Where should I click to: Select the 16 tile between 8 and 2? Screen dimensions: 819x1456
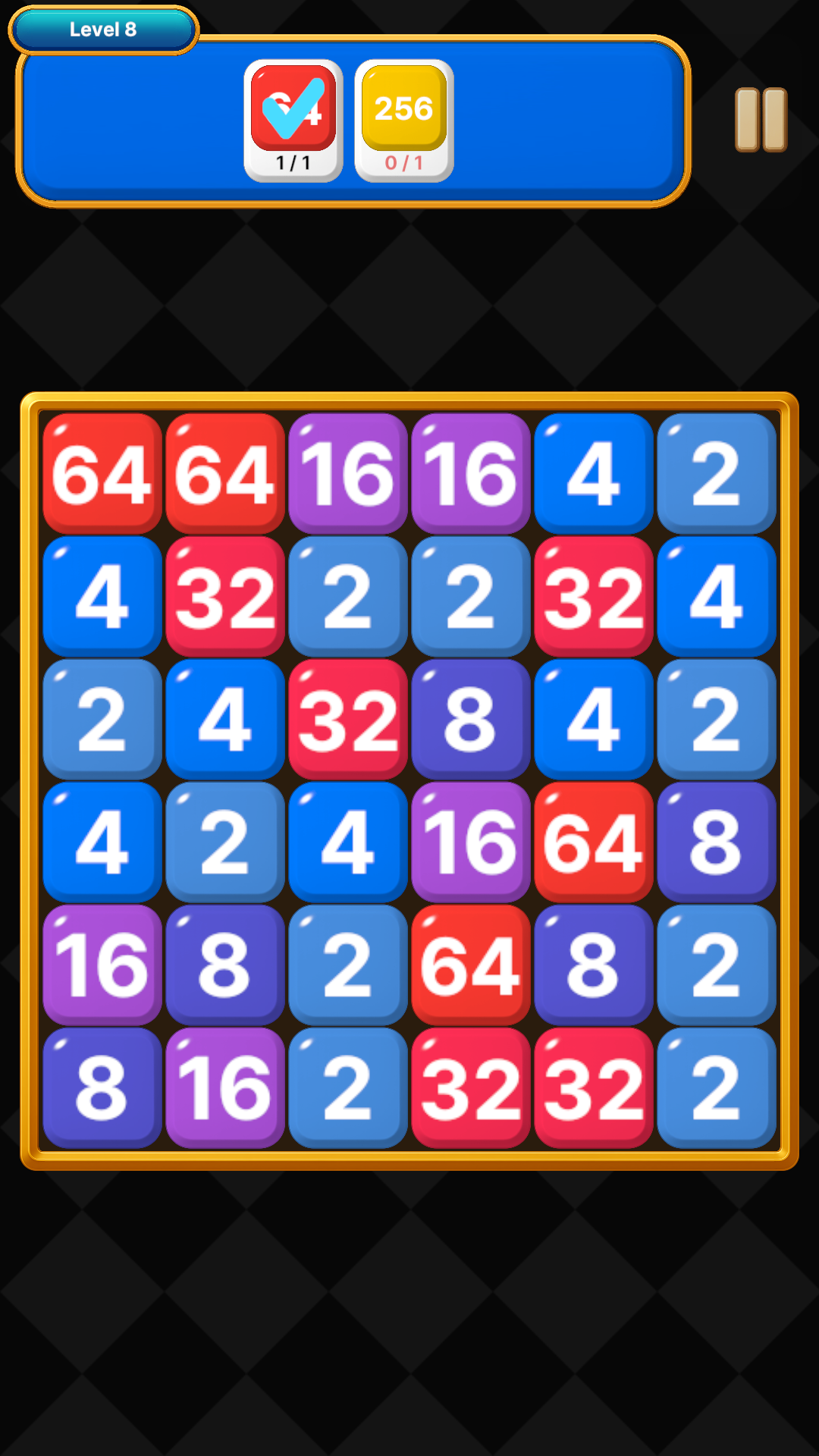(x=224, y=1087)
